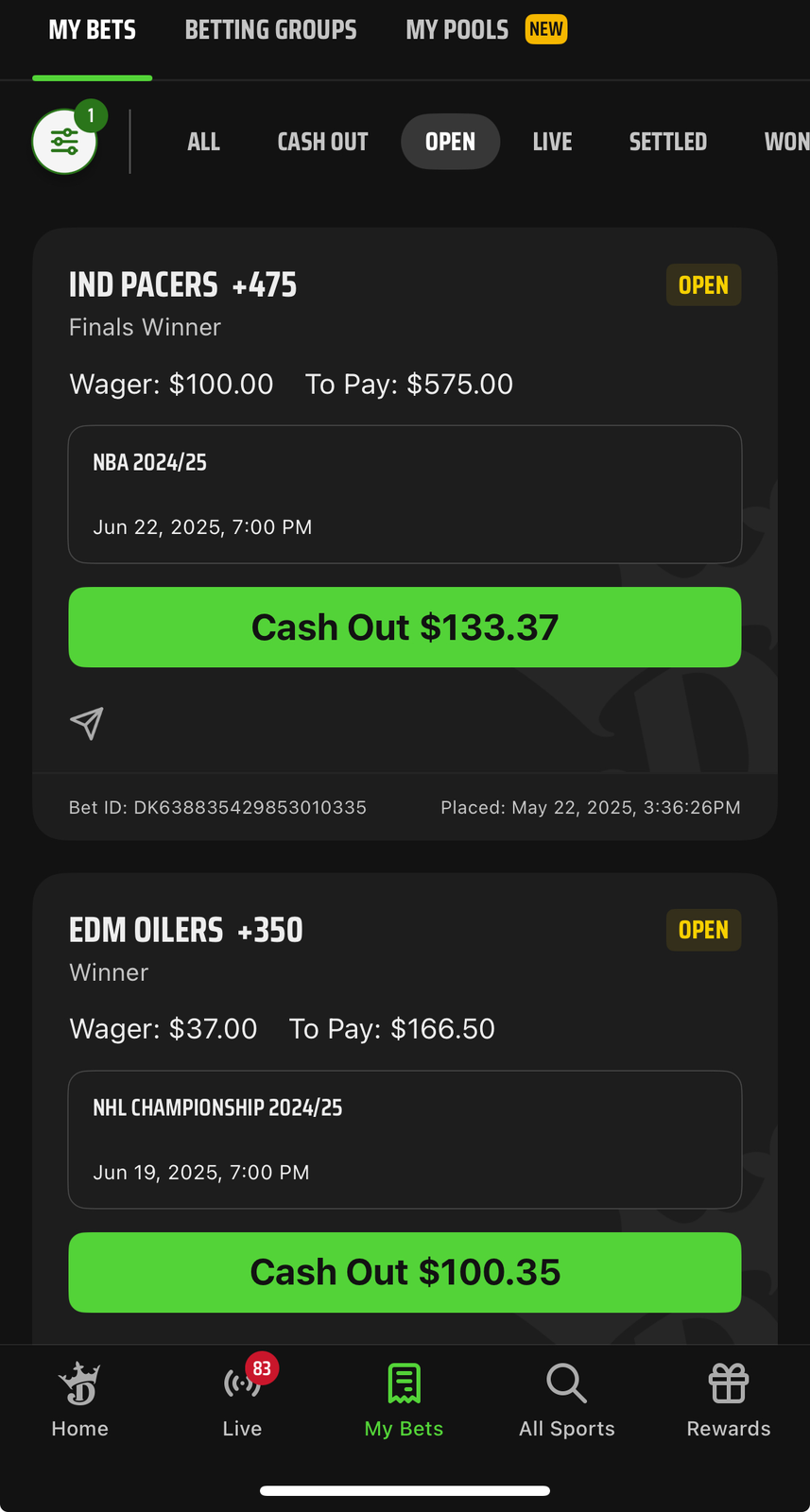
Task: Show Settled bets
Action: [667, 142]
